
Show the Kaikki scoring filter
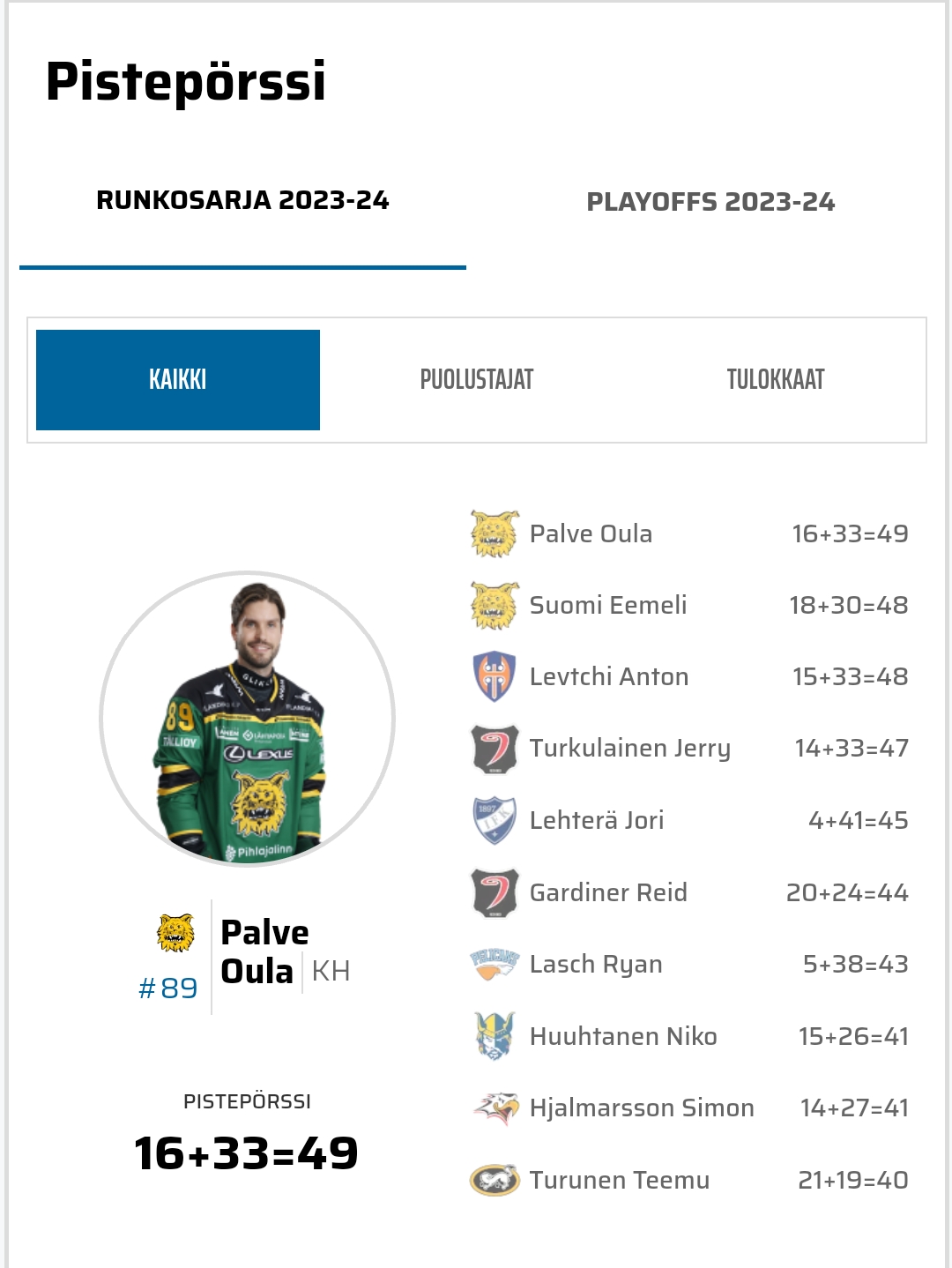coord(178,380)
